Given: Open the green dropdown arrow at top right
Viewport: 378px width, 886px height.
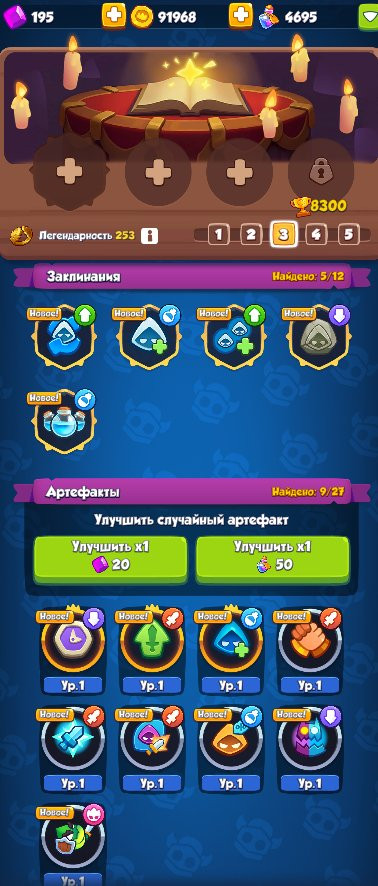Looking at the screenshot, I should click(x=368, y=17).
